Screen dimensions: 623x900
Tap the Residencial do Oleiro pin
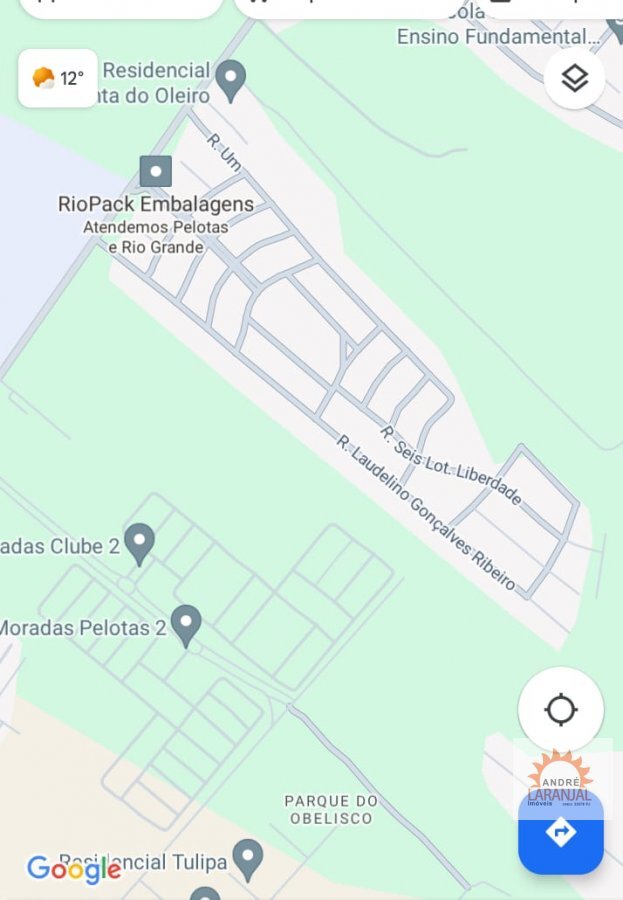231,80
